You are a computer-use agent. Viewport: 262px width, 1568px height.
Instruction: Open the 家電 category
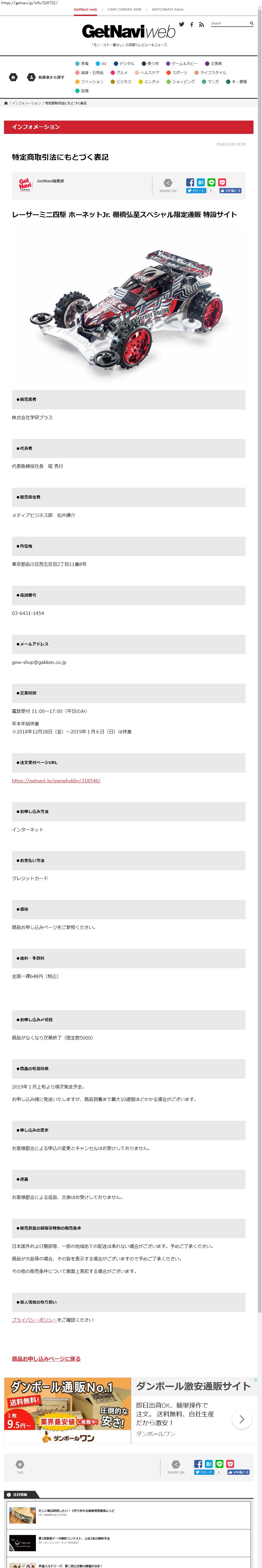[82, 63]
